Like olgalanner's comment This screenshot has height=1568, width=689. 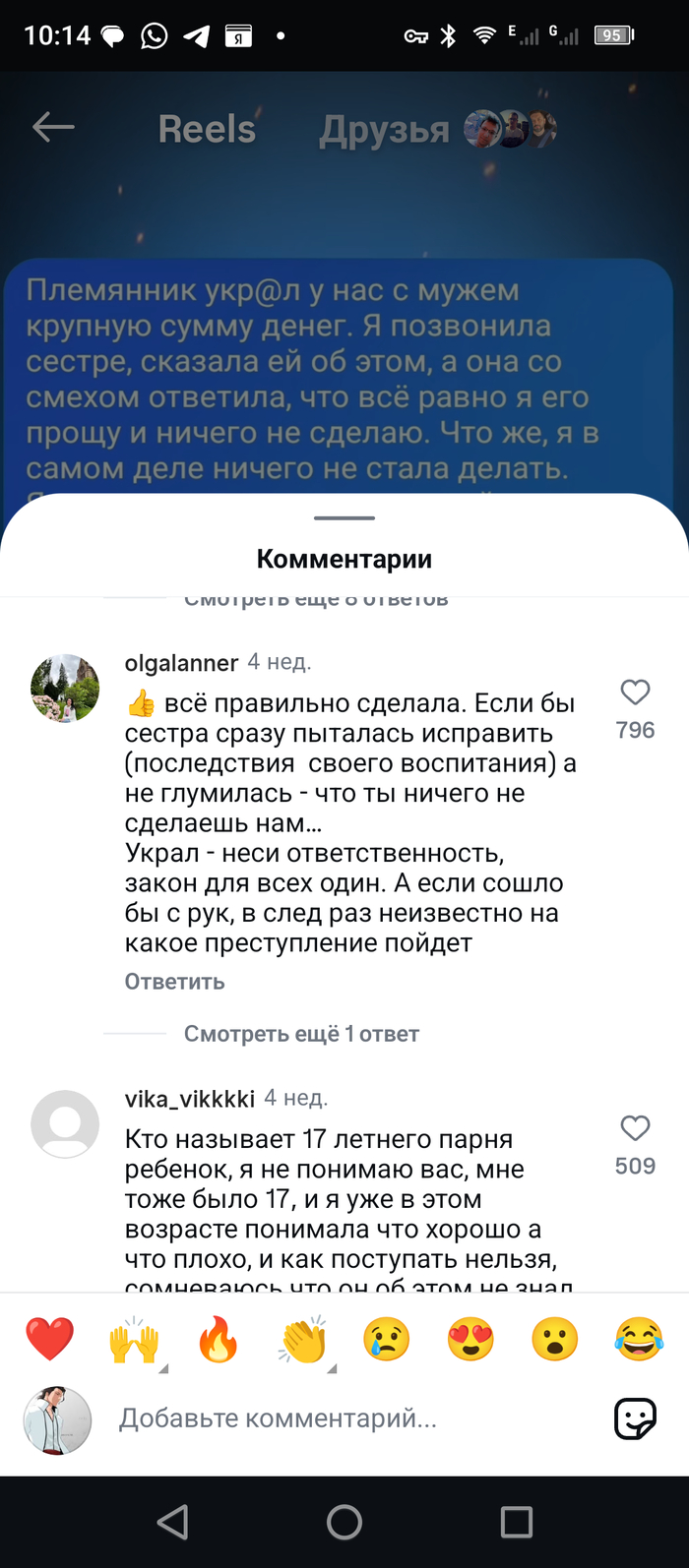635,693
